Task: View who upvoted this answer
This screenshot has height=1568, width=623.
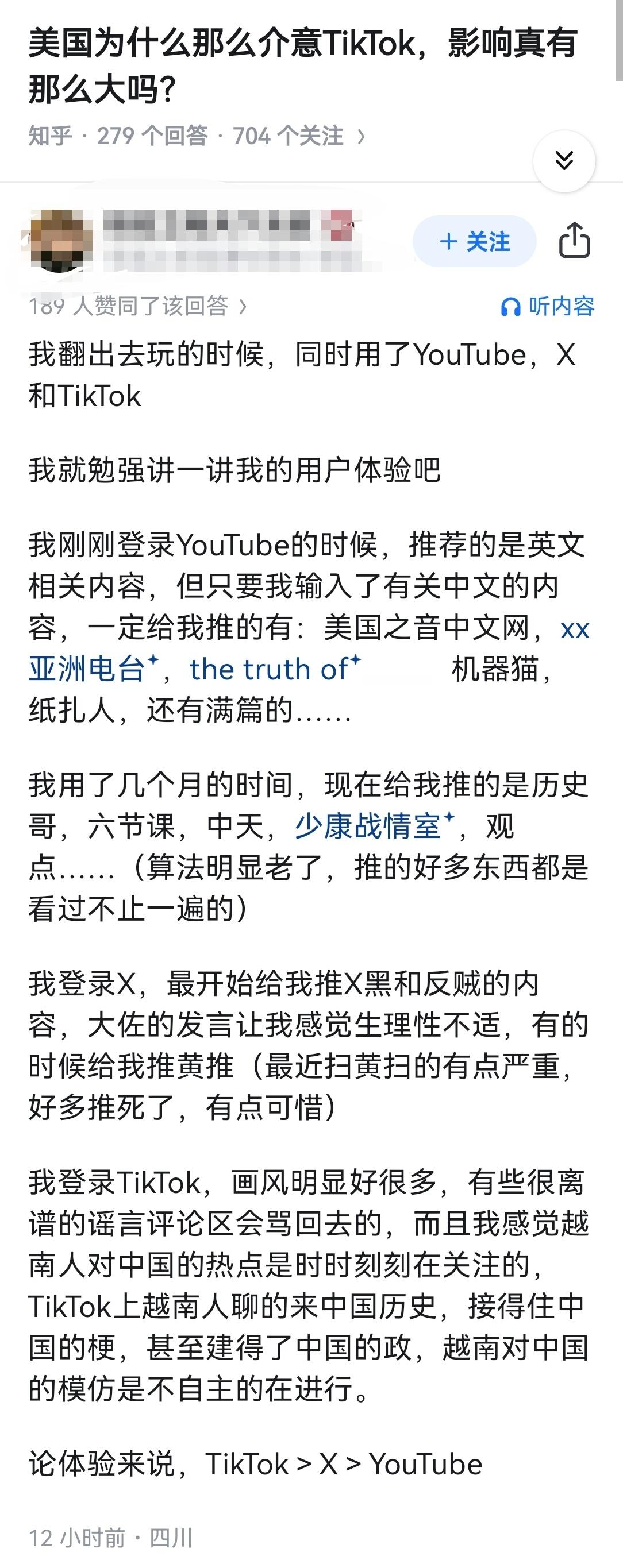Action: pyautogui.click(x=137, y=306)
